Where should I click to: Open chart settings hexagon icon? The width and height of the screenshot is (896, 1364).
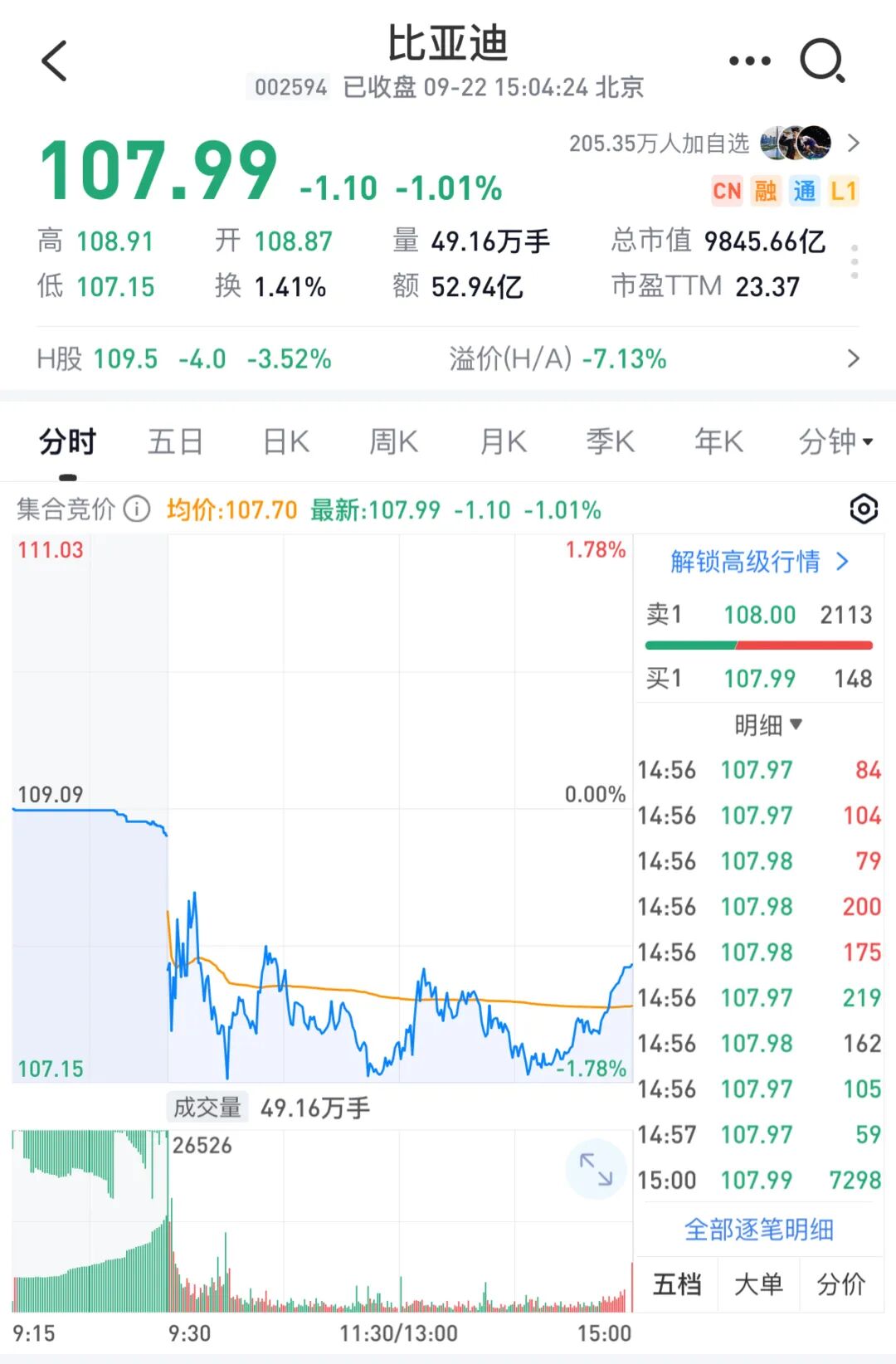[864, 509]
